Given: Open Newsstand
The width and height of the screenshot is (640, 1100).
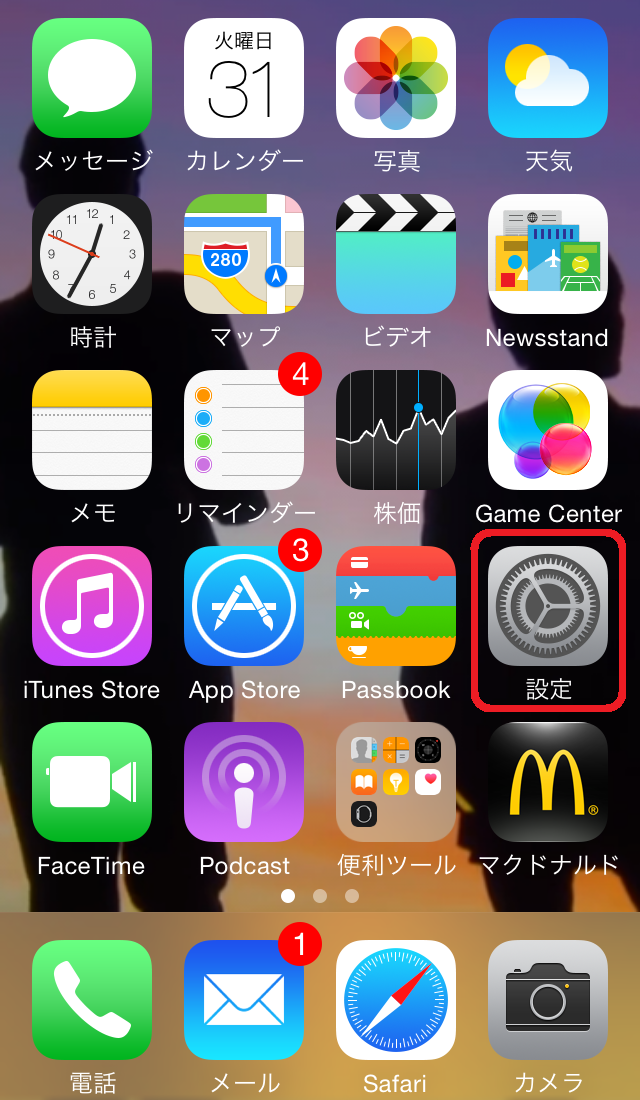Looking at the screenshot, I should click(548, 254).
